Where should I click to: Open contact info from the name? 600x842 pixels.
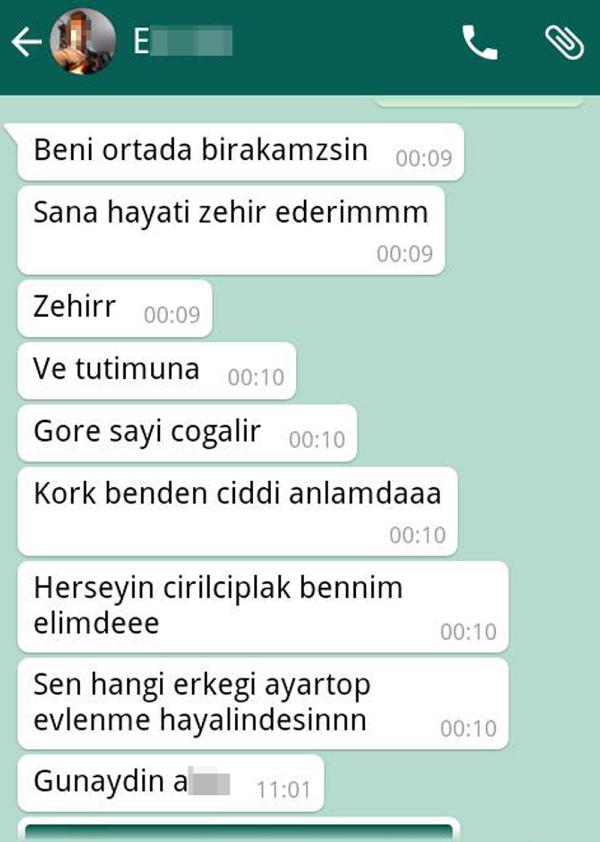[183, 42]
